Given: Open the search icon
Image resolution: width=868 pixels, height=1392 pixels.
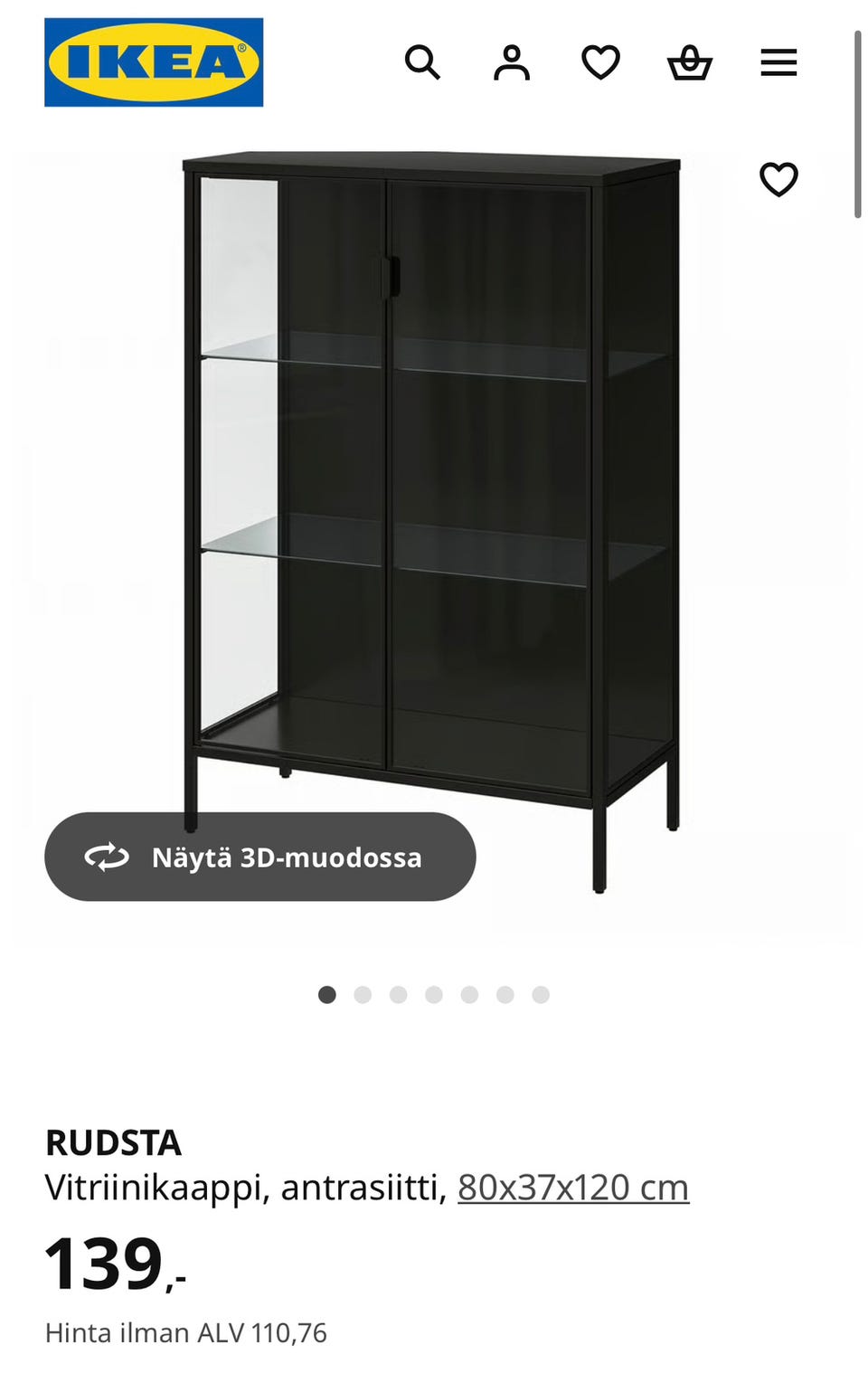Looking at the screenshot, I should (421, 63).
